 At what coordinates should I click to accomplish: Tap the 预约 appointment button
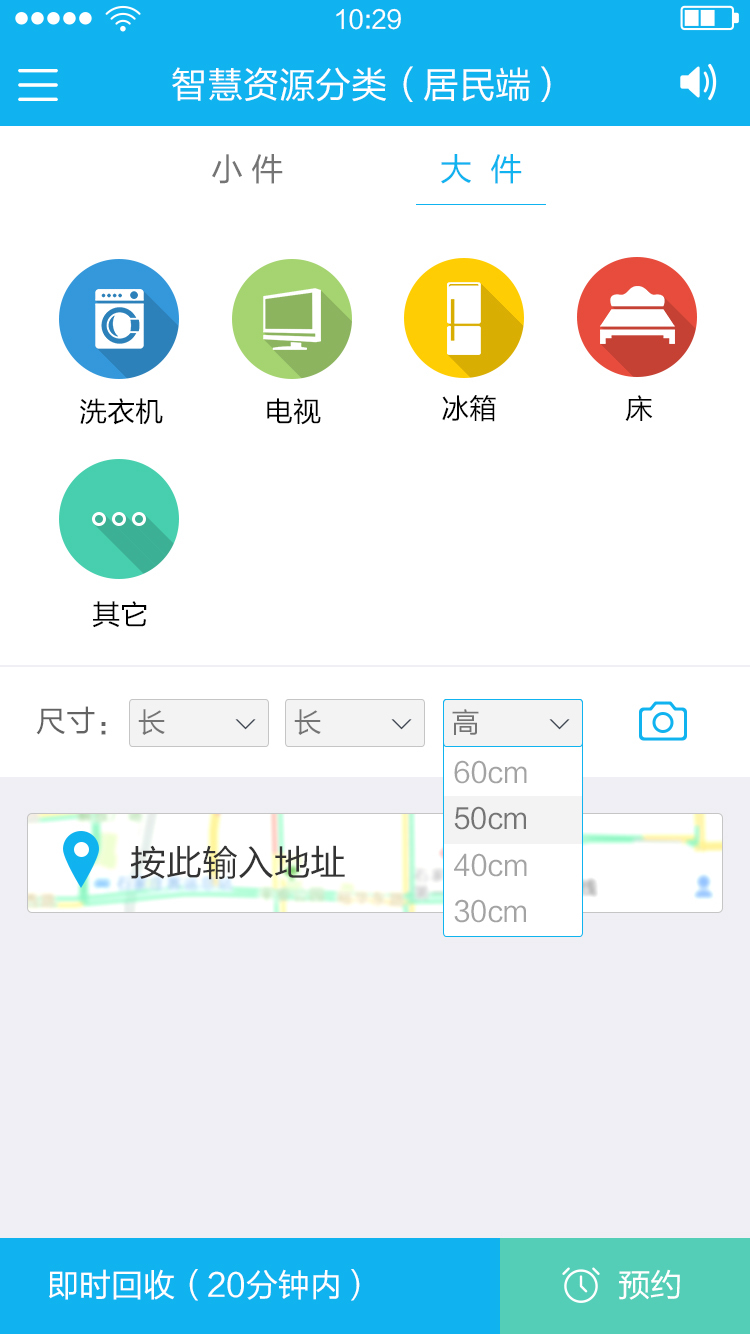625,1285
